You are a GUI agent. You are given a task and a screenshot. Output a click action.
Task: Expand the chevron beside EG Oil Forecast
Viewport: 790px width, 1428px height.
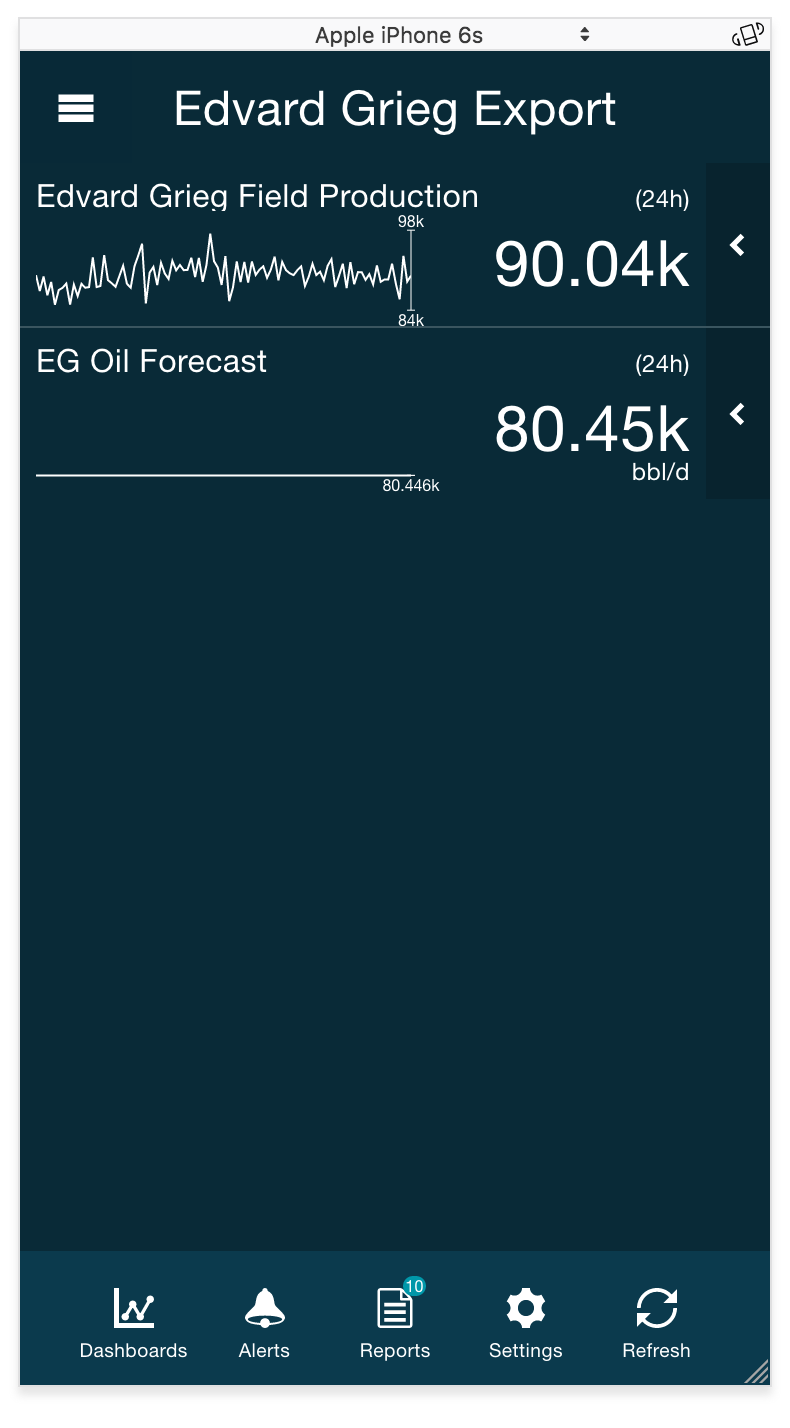(x=738, y=414)
